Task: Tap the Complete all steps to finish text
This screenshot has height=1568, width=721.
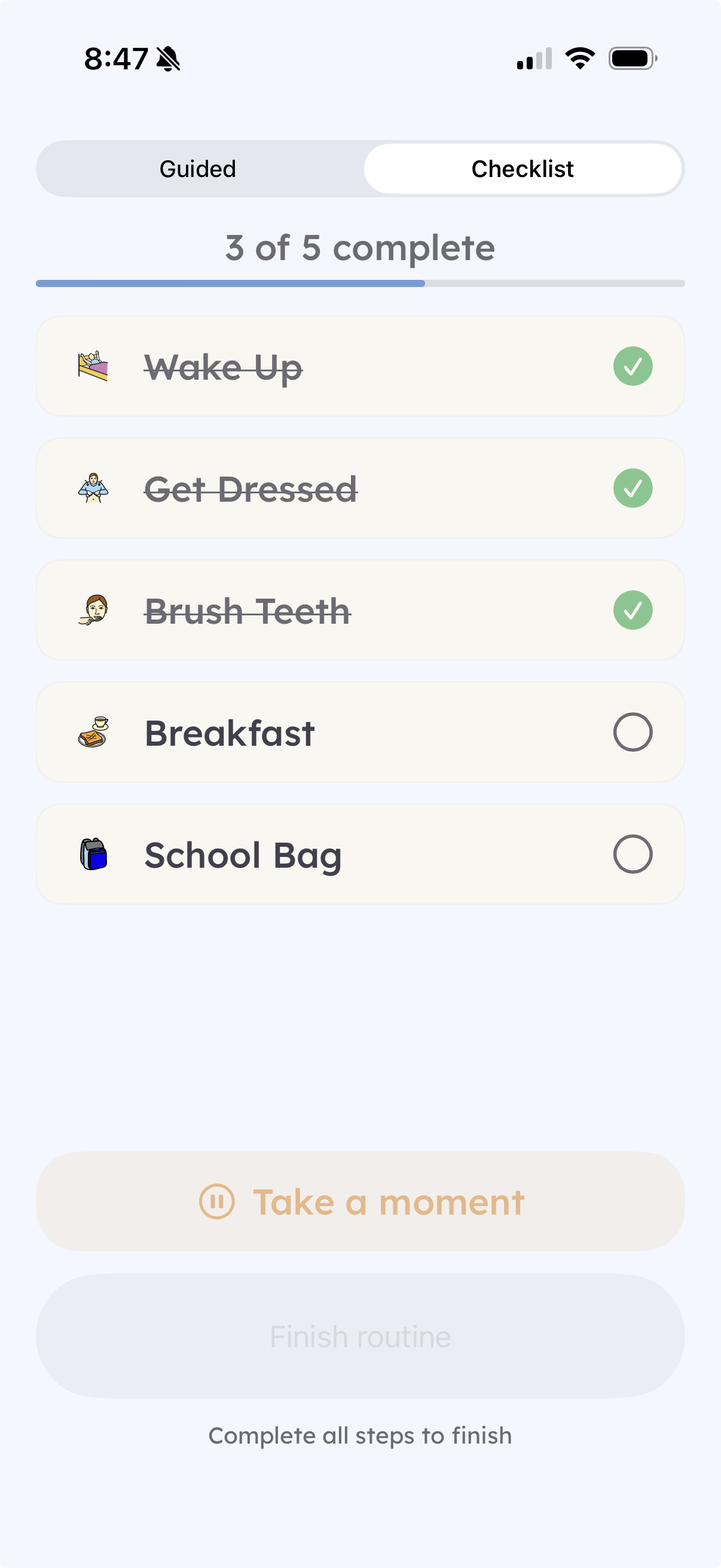Action: click(x=360, y=1435)
